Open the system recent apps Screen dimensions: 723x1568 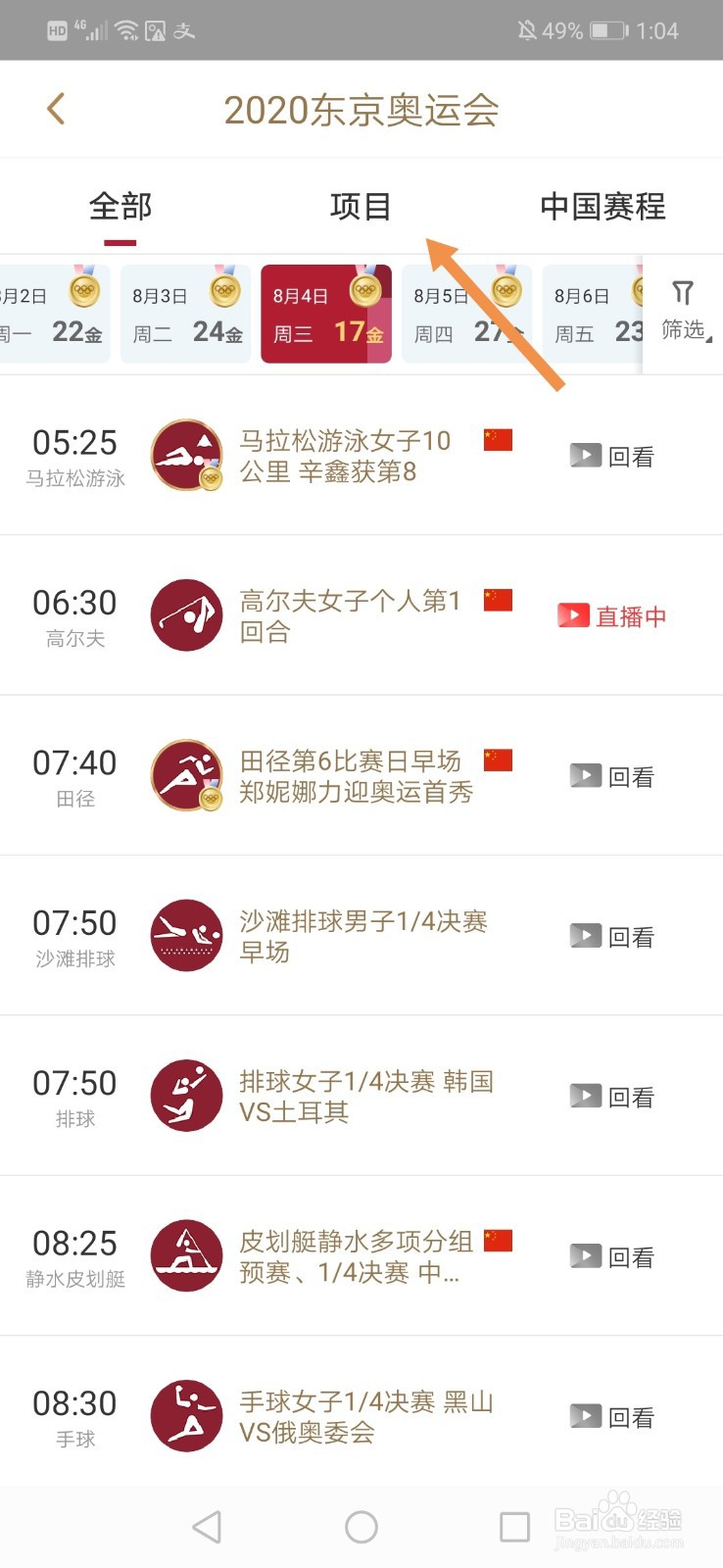pyautogui.click(x=515, y=1527)
